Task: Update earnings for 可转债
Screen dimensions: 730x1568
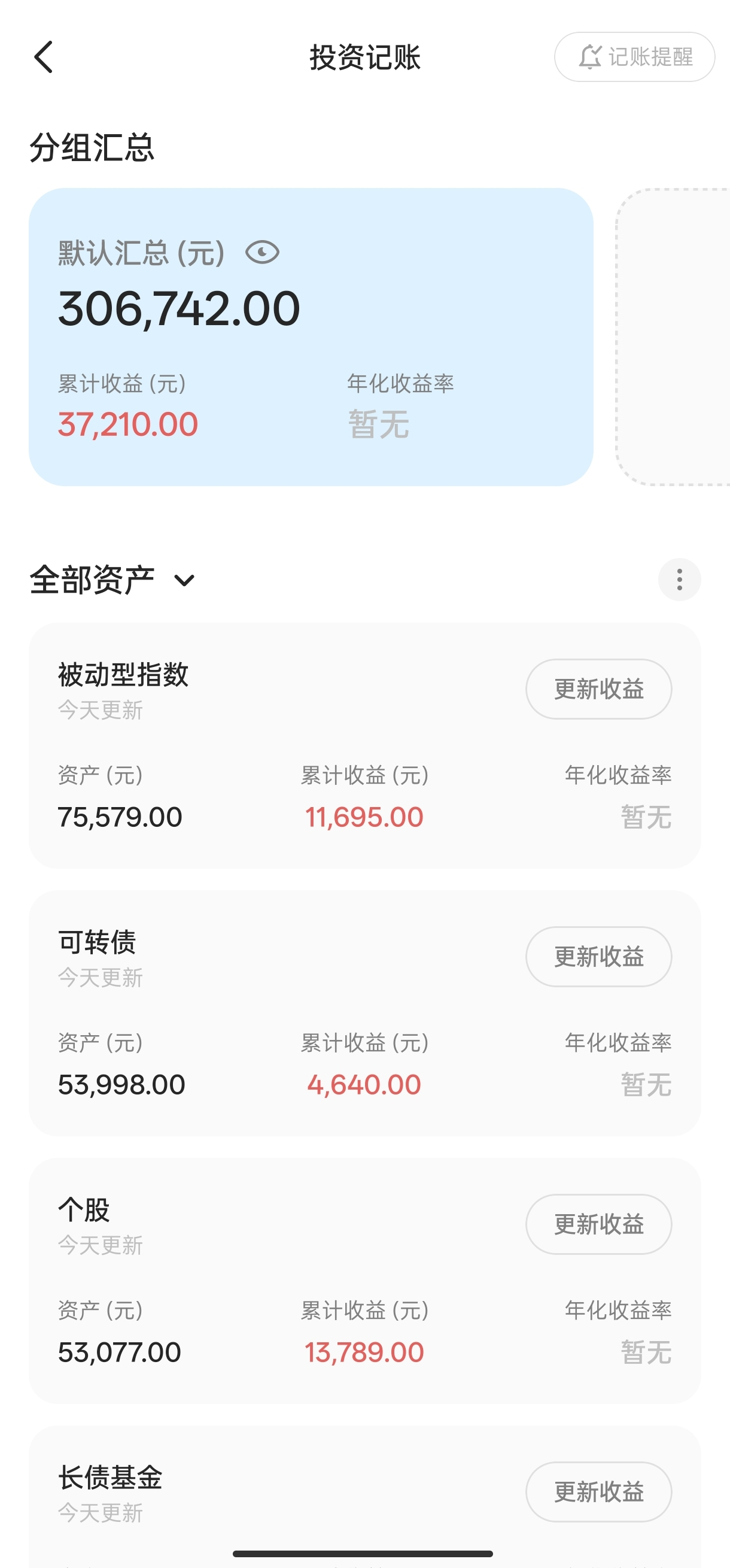Action: click(x=598, y=957)
